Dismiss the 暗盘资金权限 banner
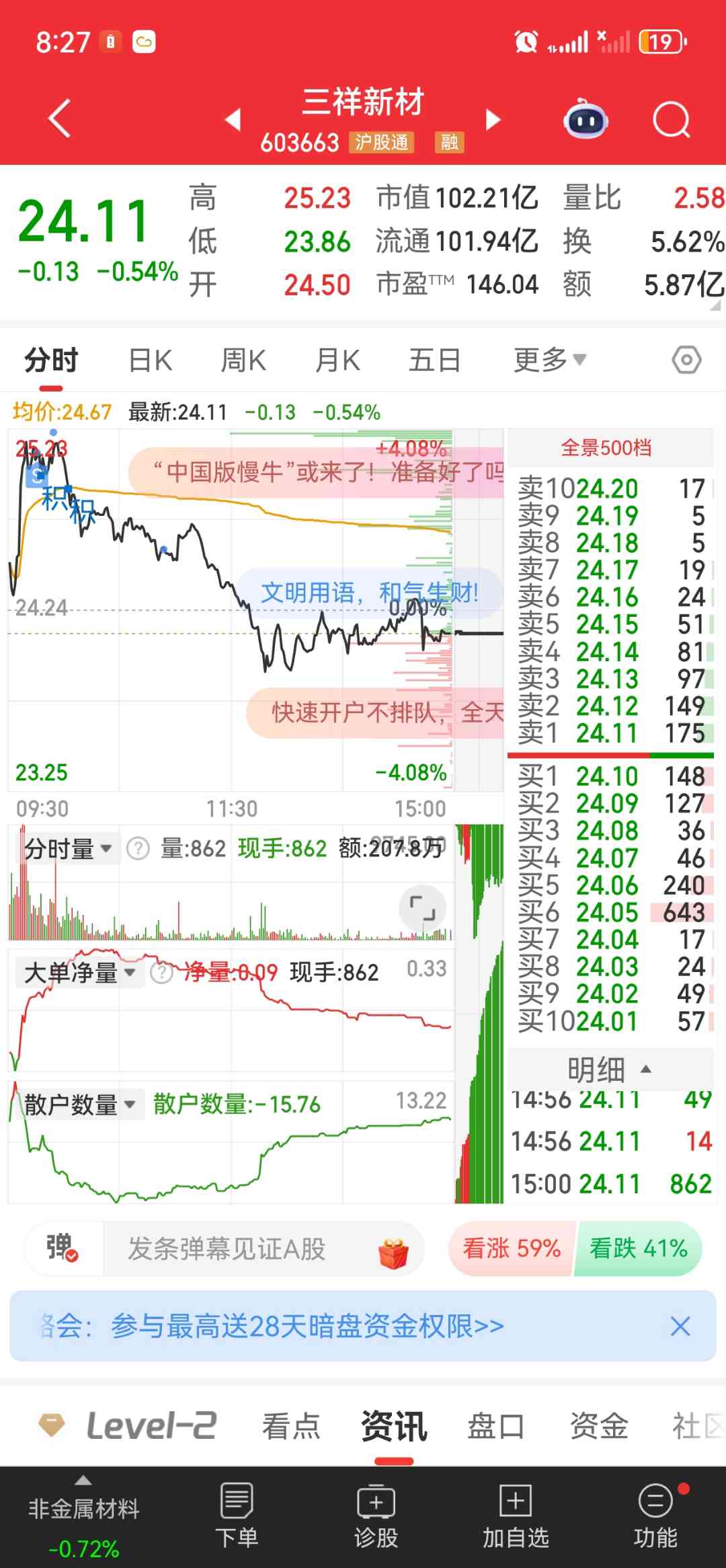This screenshot has height=1568, width=726. (x=680, y=1327)
